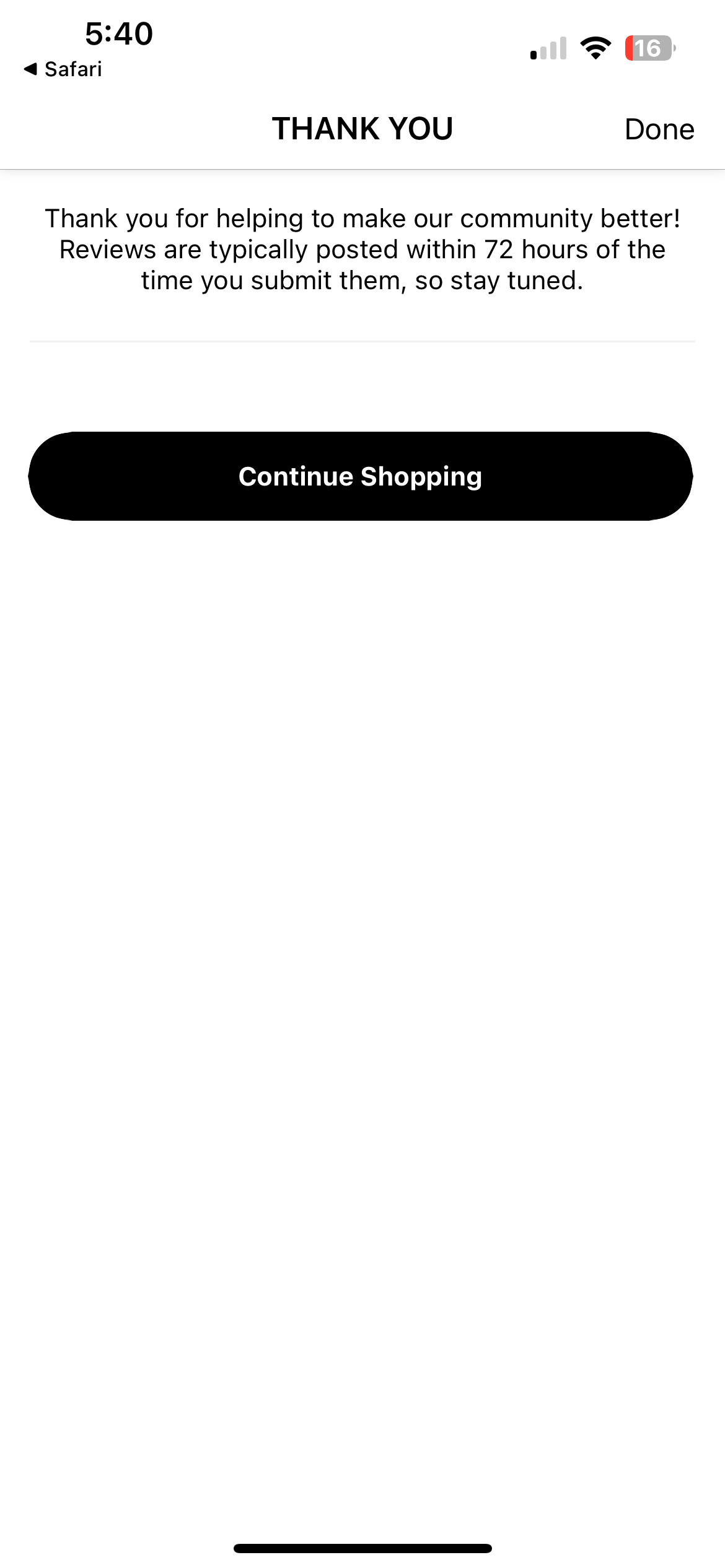725x1568 pixels.
Task: Dismiss the thank you screen with Done
Action: pyautogui.click(x=659, y=129)
